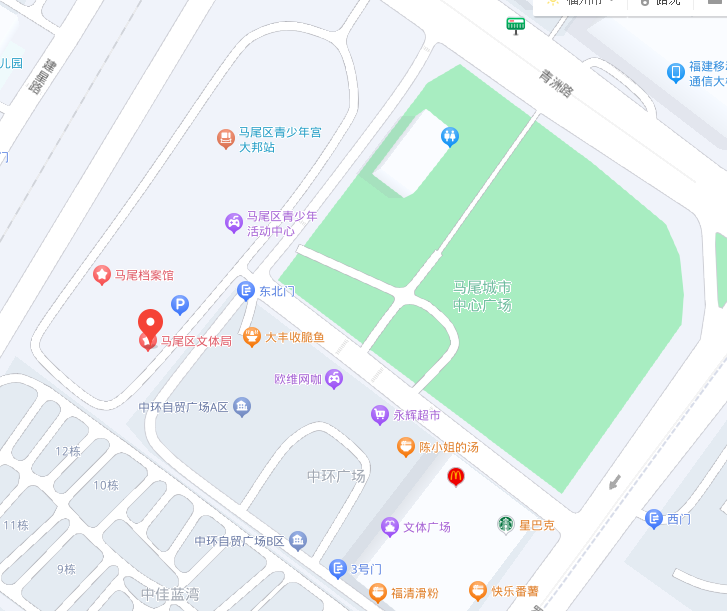
Task: Tap the 西门 gate marker
Action: point(654,518)
